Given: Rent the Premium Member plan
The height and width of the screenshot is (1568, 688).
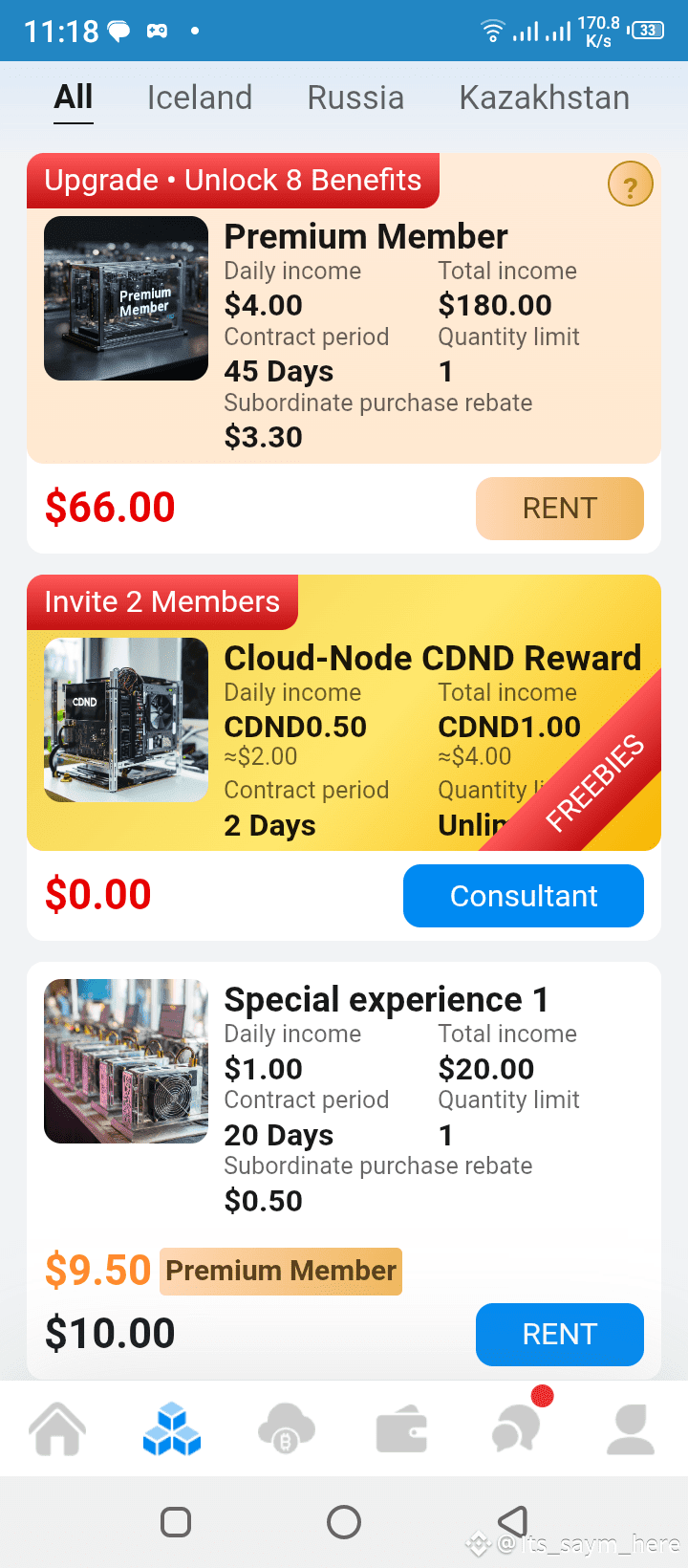Looking at the screenshot, I should tap(559, 509).
